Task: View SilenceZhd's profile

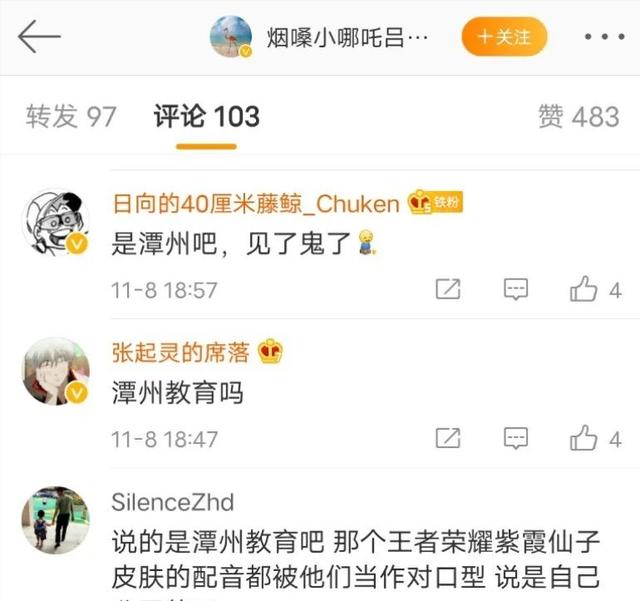Action: (x=172, y=502)
